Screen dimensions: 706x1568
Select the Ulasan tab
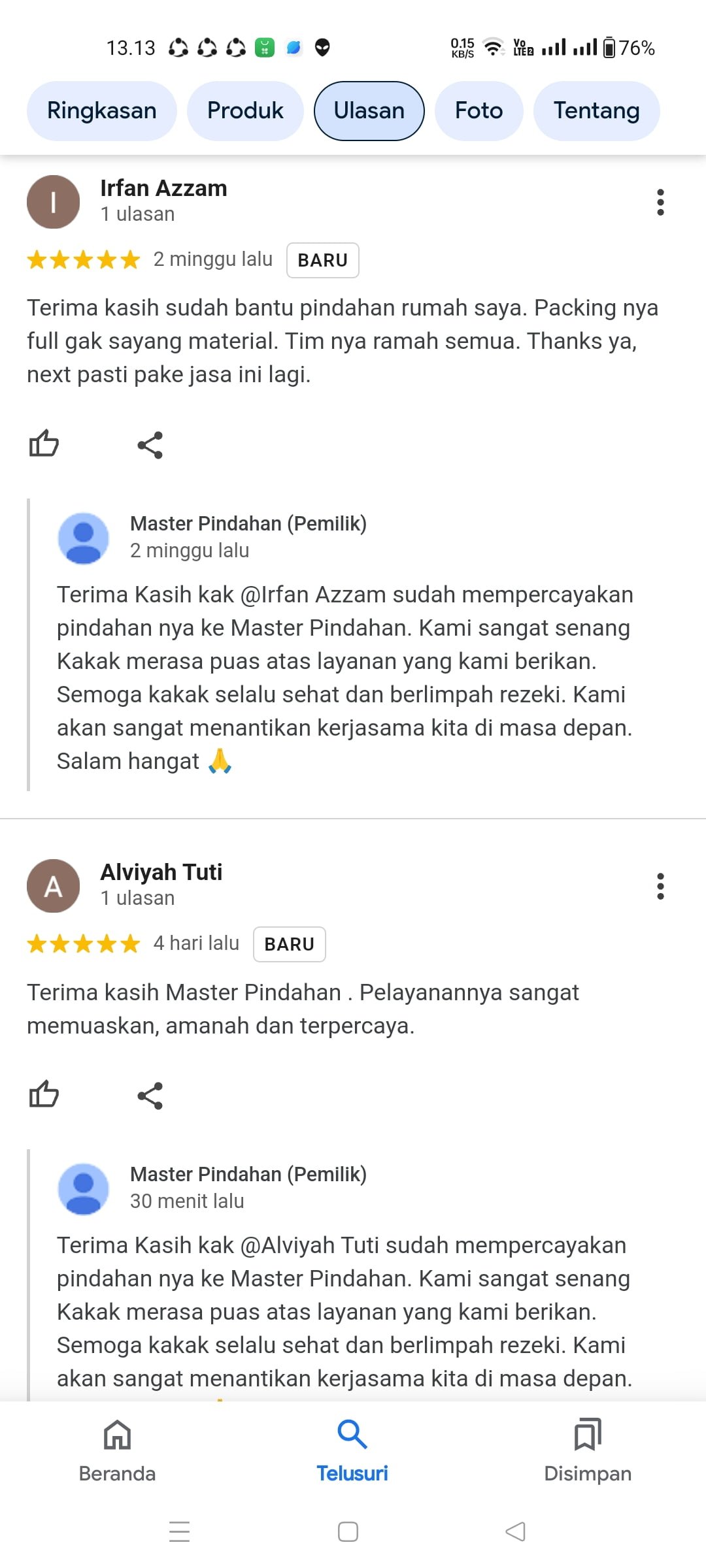pos(369,110)
